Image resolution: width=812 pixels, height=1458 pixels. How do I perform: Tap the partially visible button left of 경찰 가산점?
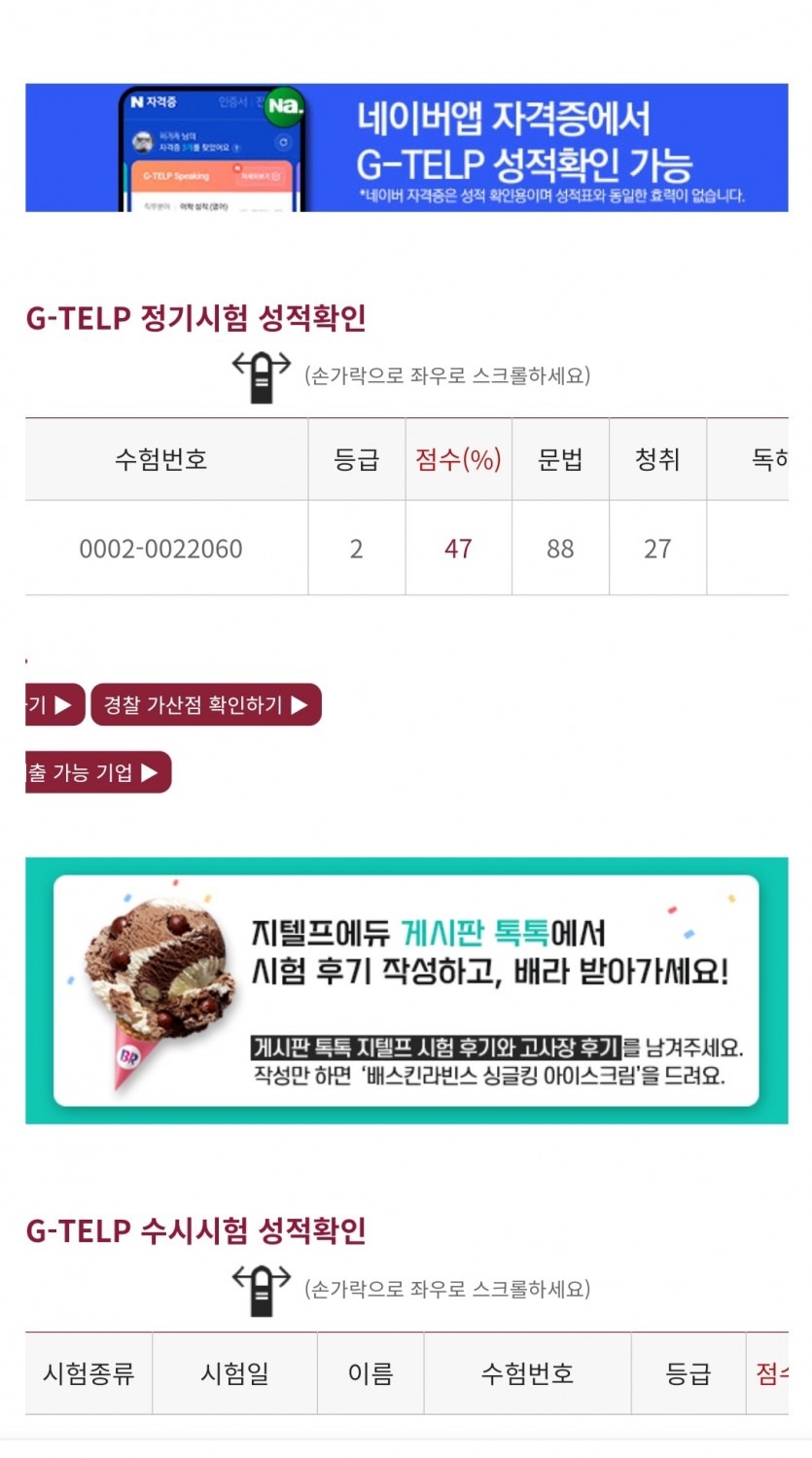click(53, 705)
